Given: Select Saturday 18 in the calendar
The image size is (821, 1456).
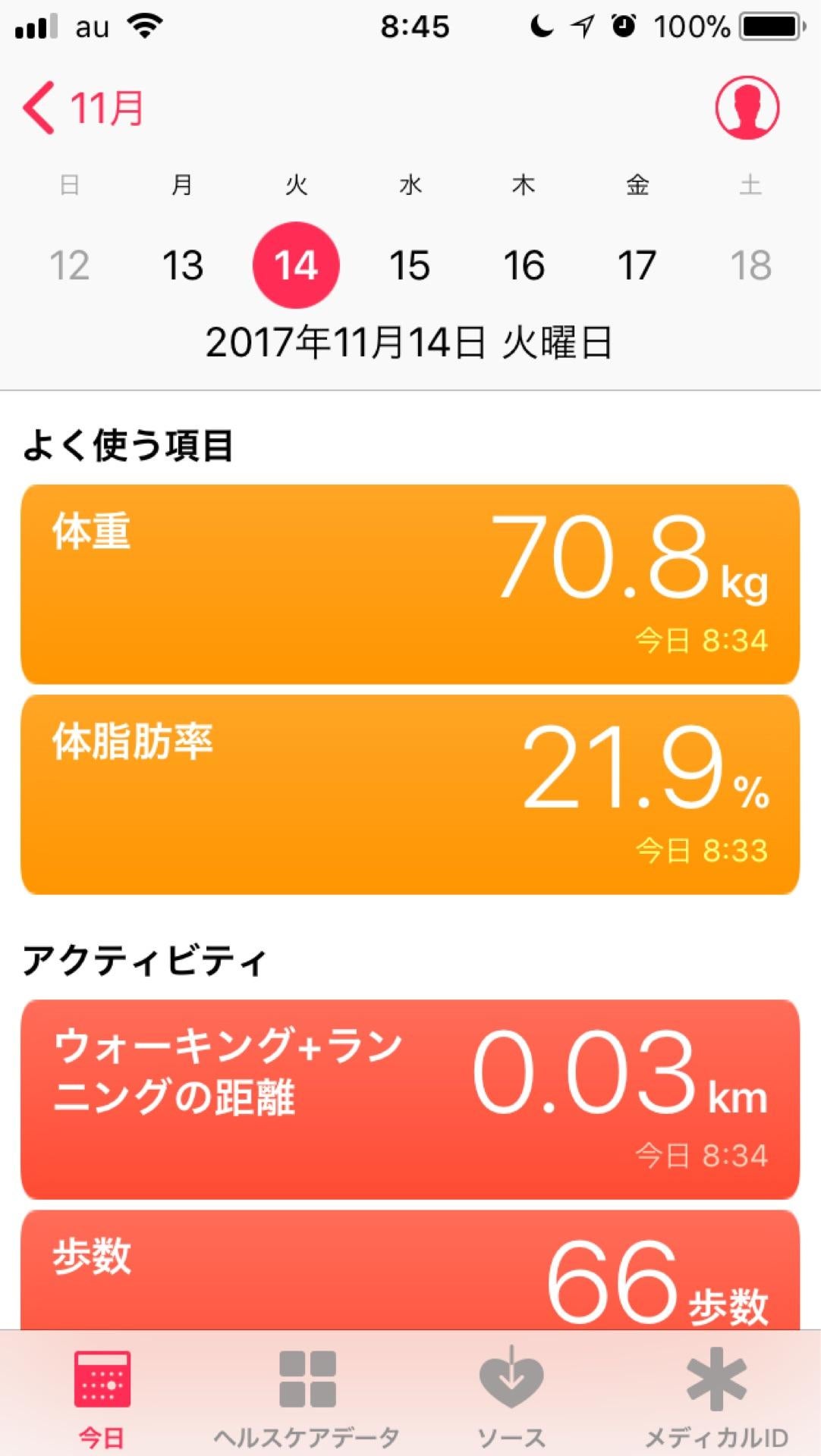Looking at the screenshot, I should point(750,265).
